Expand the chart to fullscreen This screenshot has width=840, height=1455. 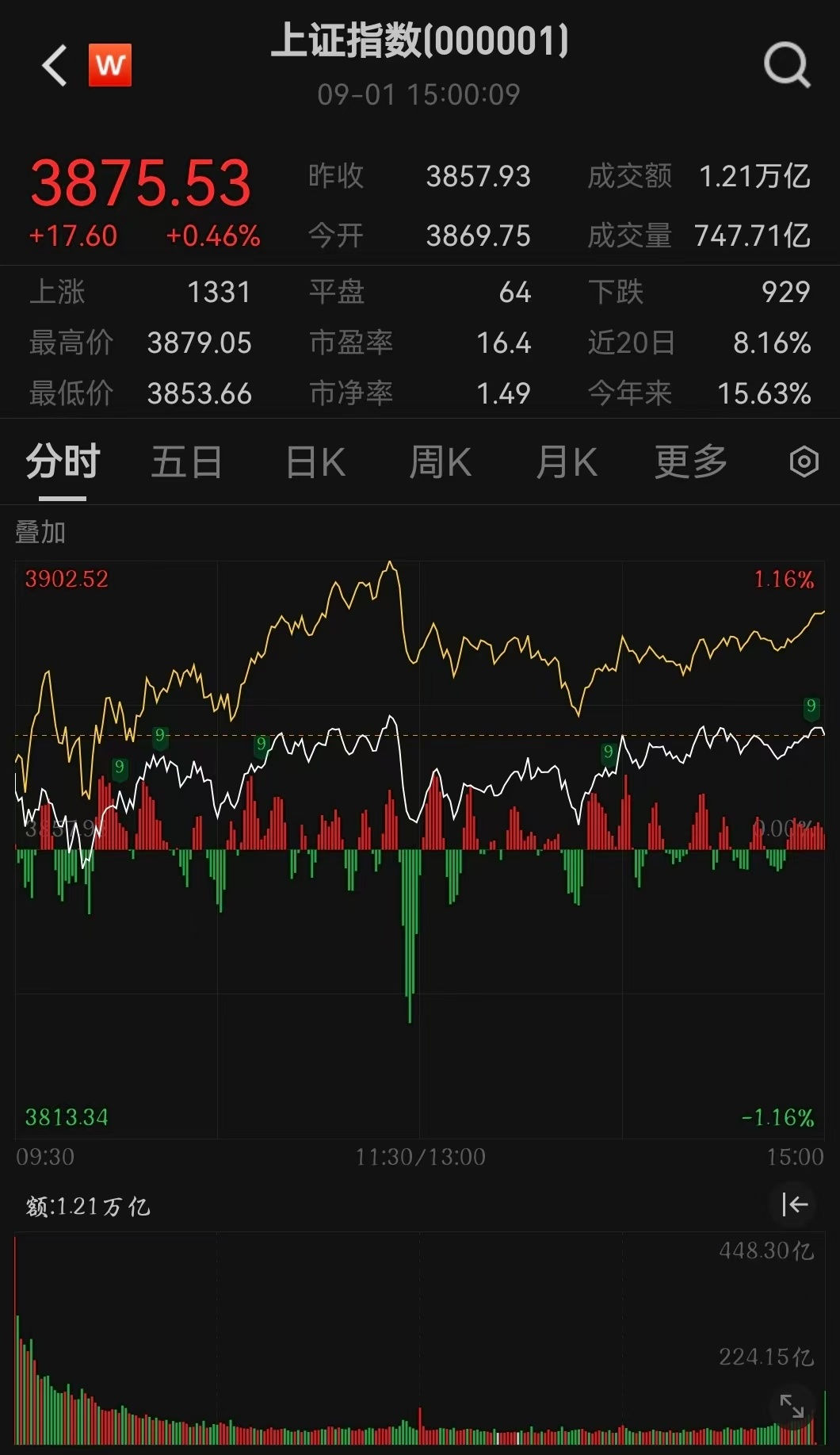pyautogui.click(x=792, y=1407)
